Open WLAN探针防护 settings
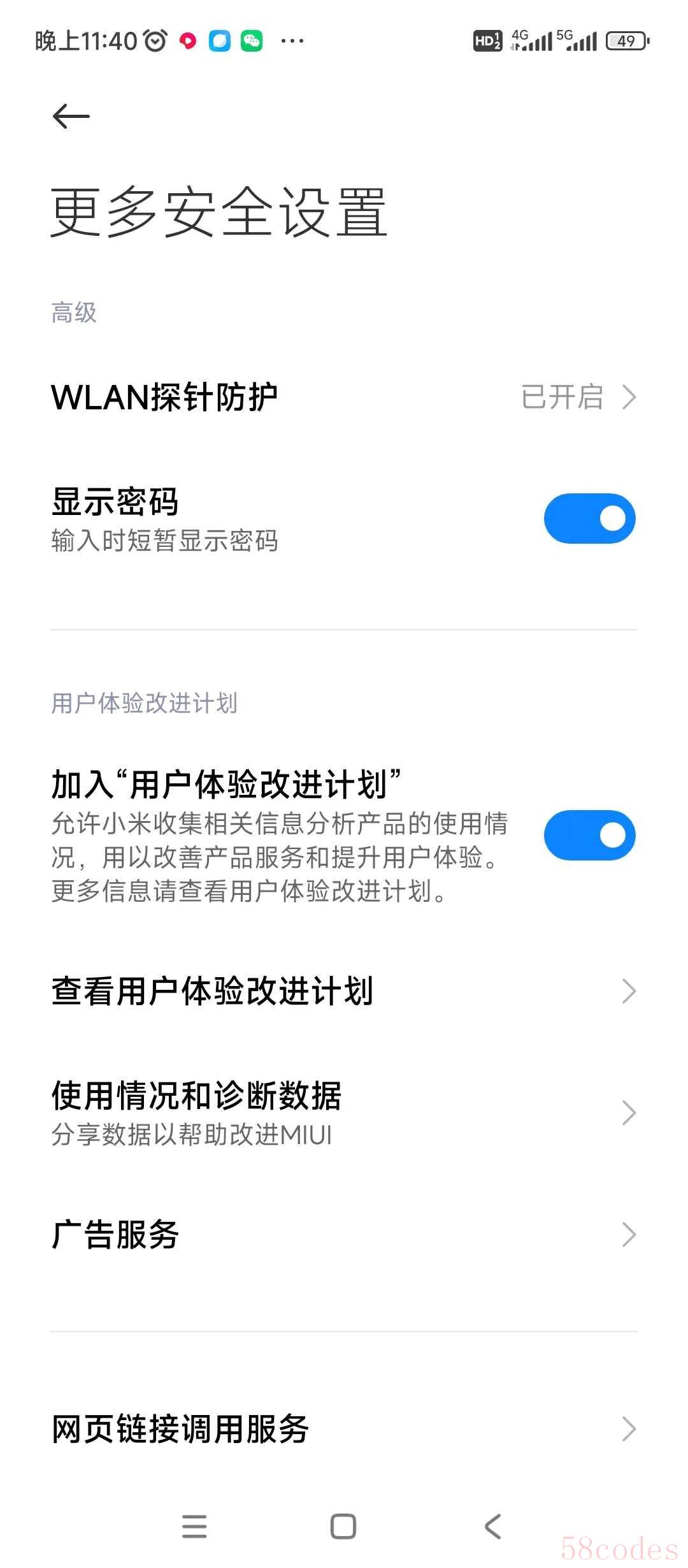 pos(344,397)
